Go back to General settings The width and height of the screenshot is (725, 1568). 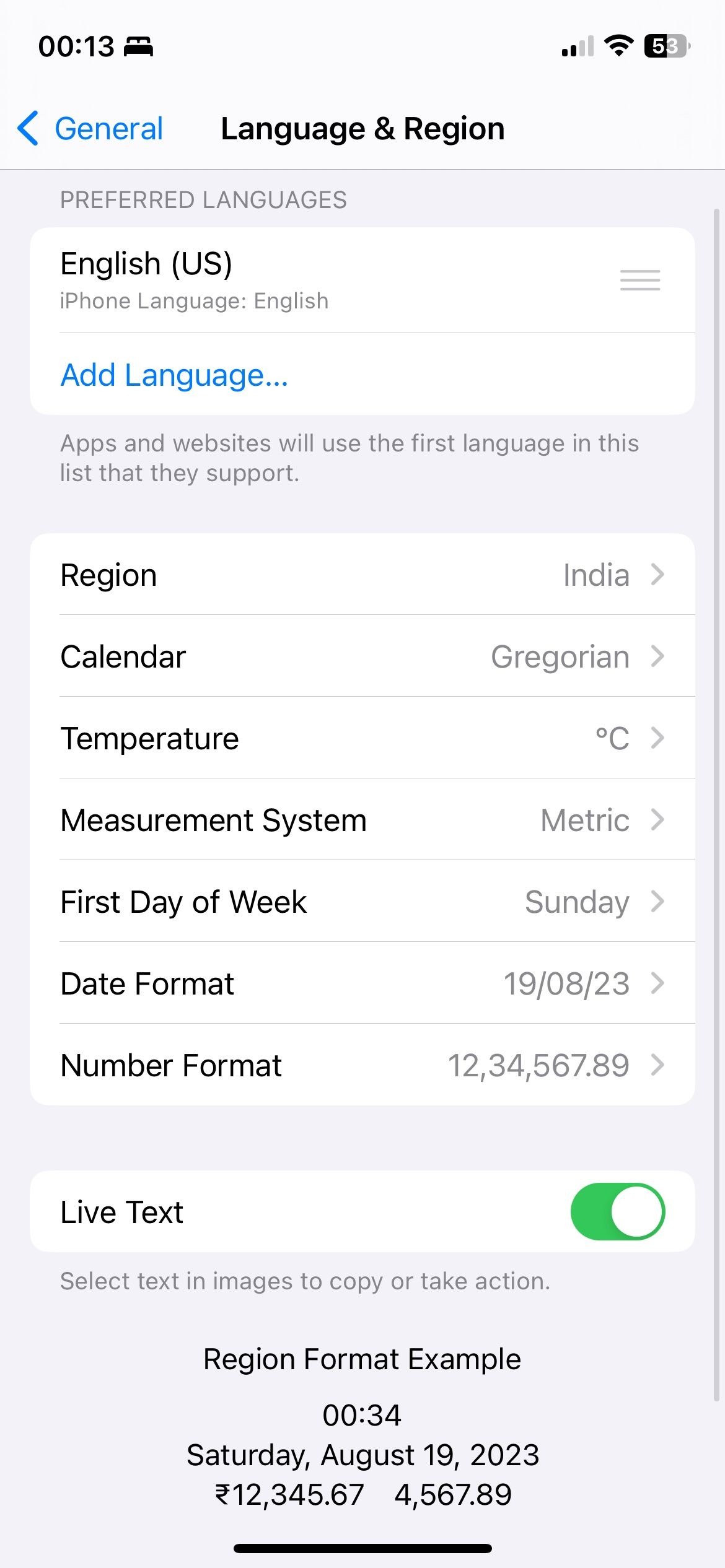[90, 129]
